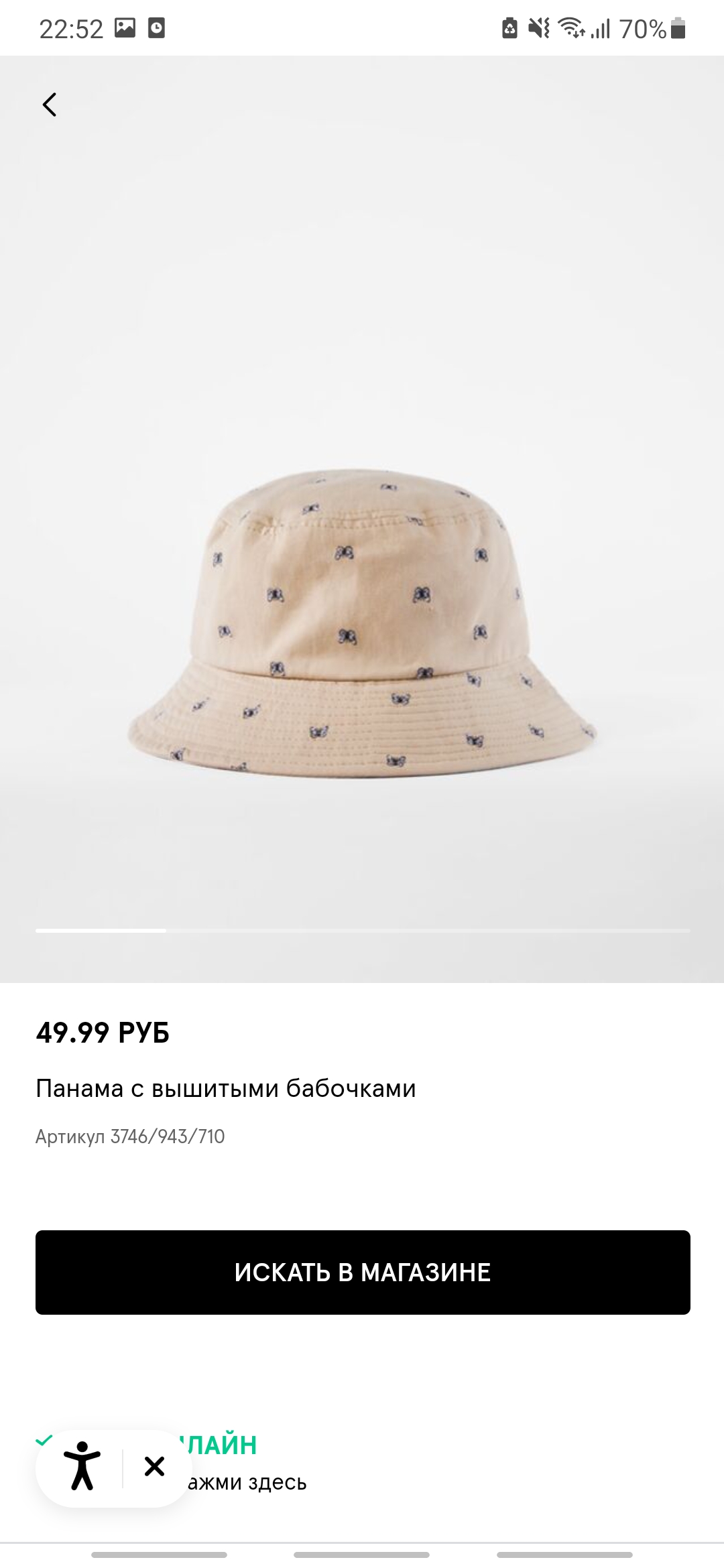Tap the ИСКАТЬ В МАГАЗИНЕ button

363,1272
